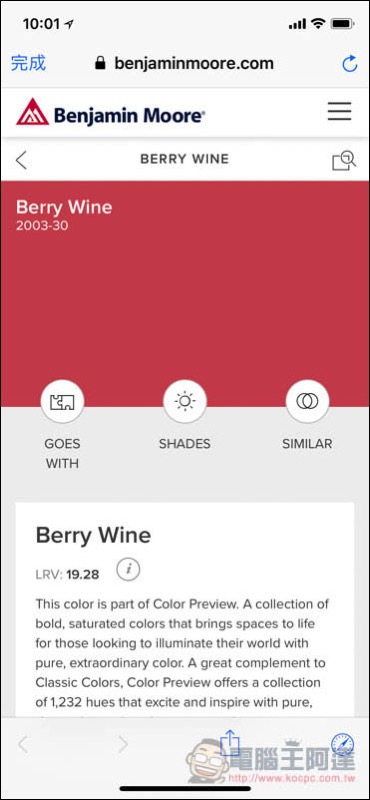
Task: Open the hamburger menu
Action: [339, 111]
